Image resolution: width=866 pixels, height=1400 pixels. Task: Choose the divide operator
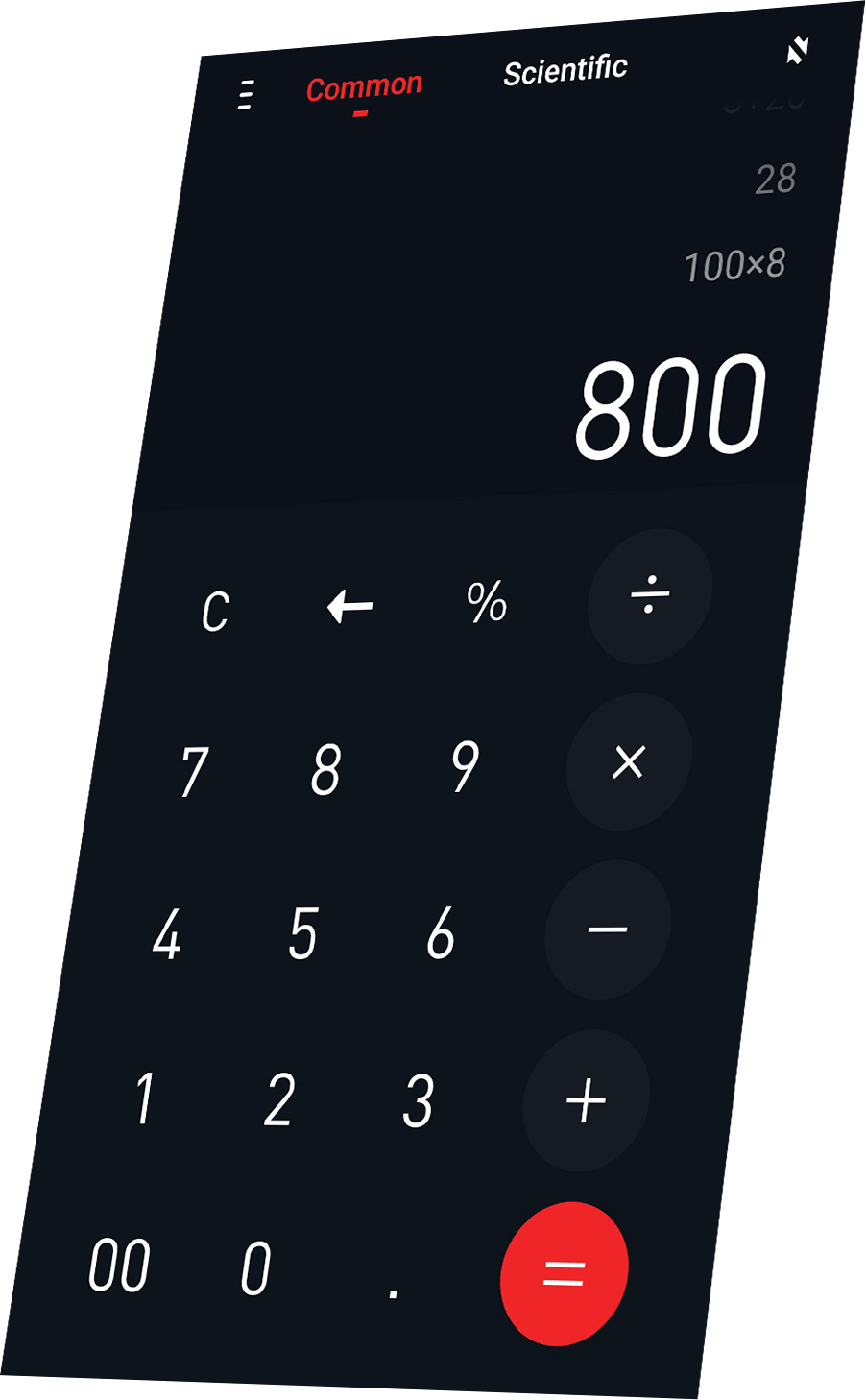650,595
